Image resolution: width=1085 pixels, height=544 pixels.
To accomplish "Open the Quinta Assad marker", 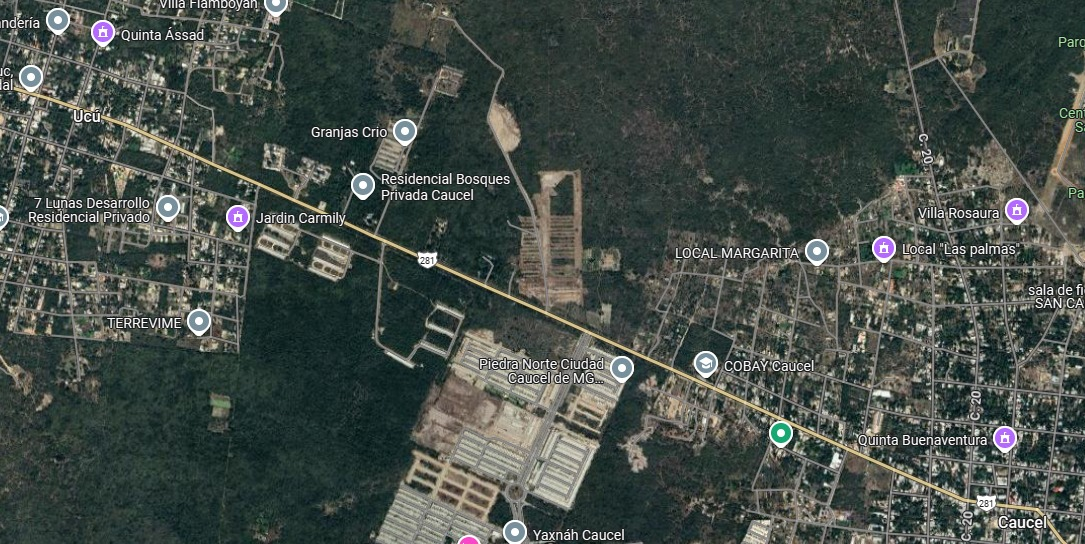I will (102, 32).
